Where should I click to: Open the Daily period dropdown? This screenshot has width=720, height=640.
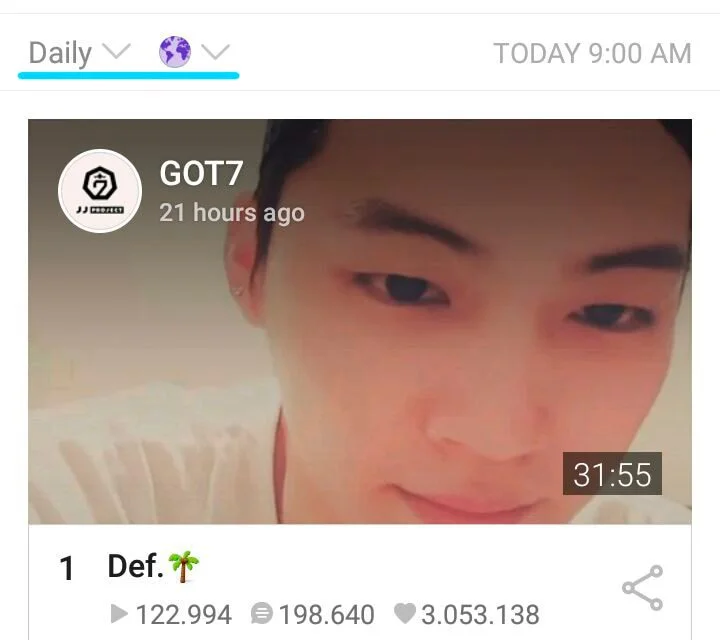click(x=79, y=53)
